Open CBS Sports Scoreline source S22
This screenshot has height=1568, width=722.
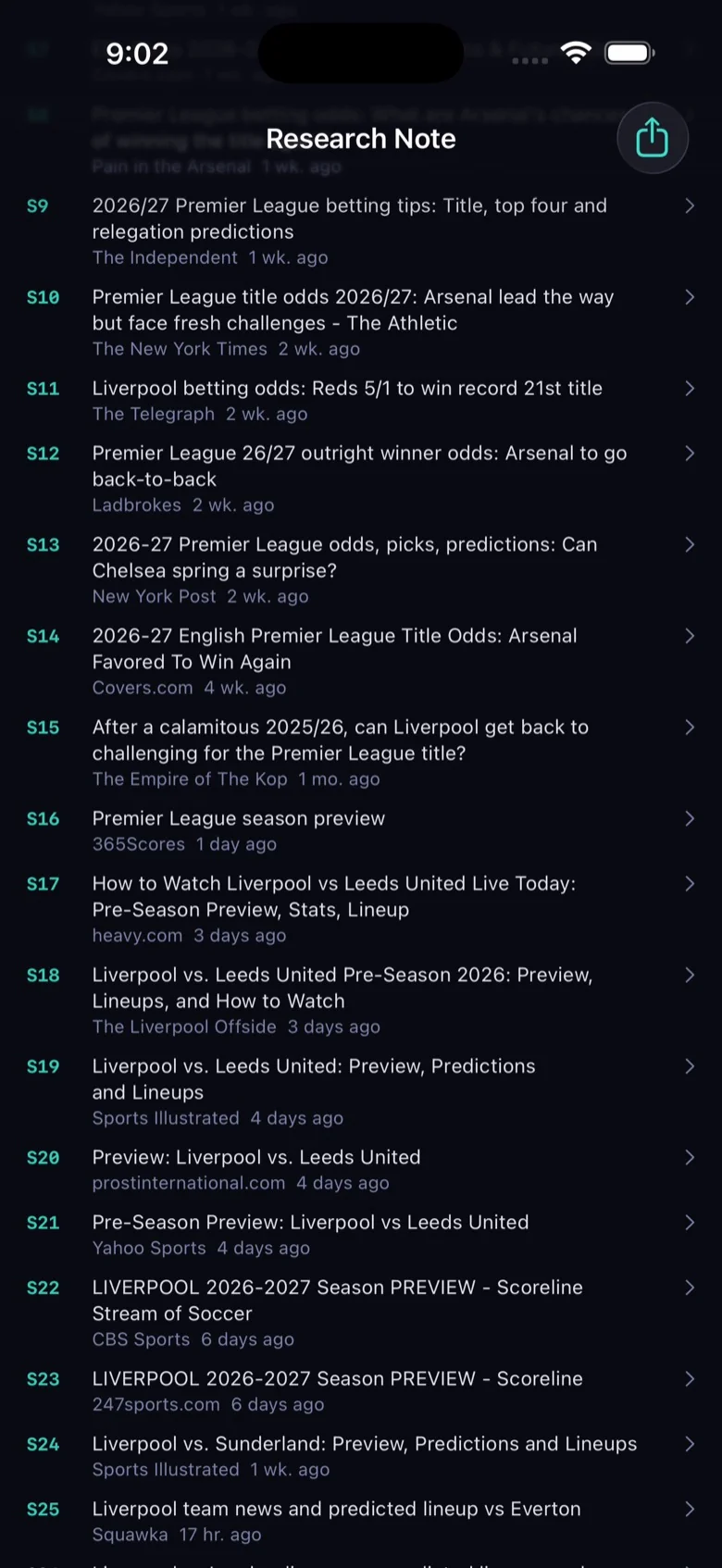(x=361, y=1313)
